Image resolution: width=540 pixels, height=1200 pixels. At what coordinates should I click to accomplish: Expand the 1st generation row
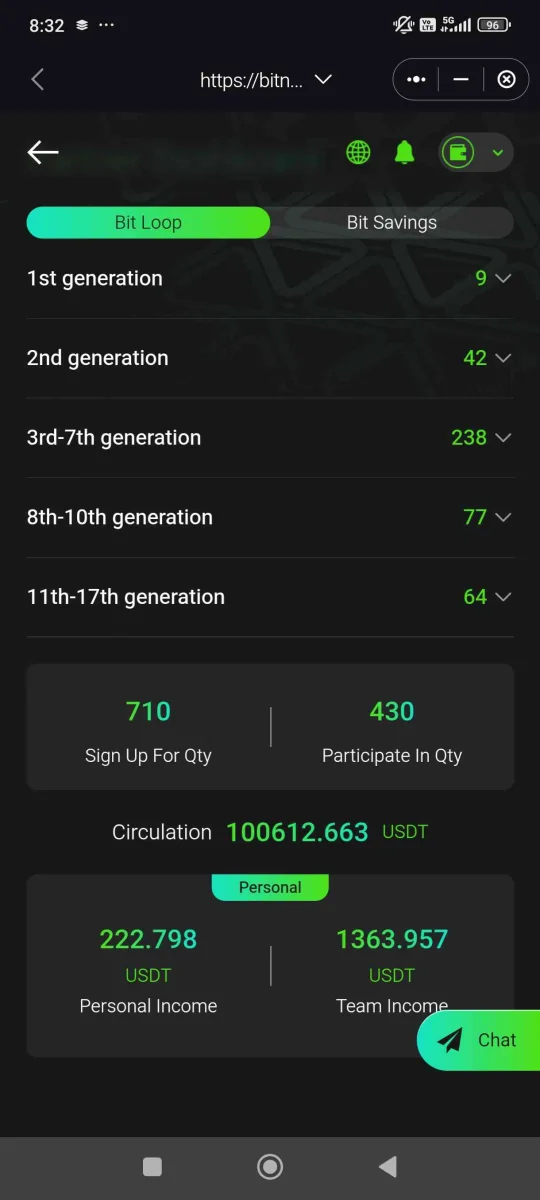click(x=270, y=278)
